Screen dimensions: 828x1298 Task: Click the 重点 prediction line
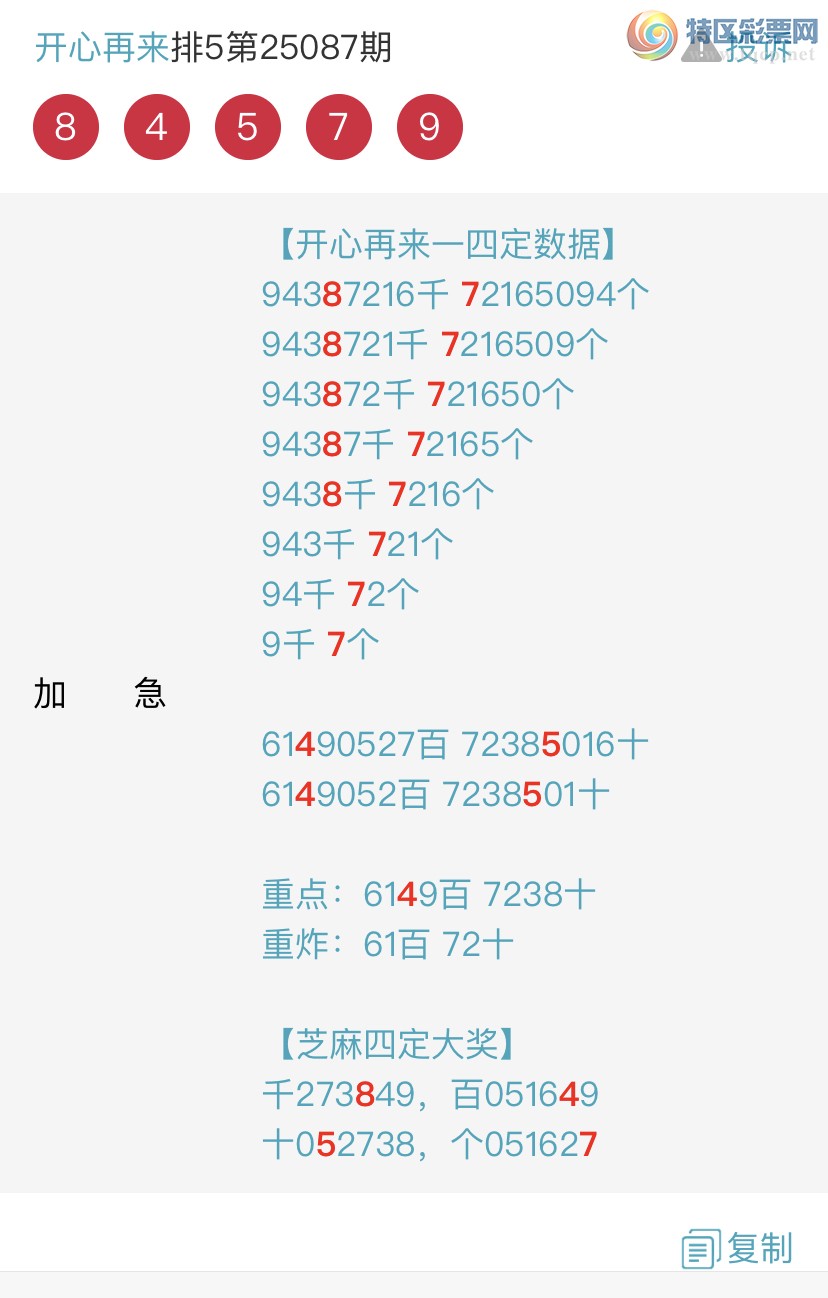click(x=428, y=895)
